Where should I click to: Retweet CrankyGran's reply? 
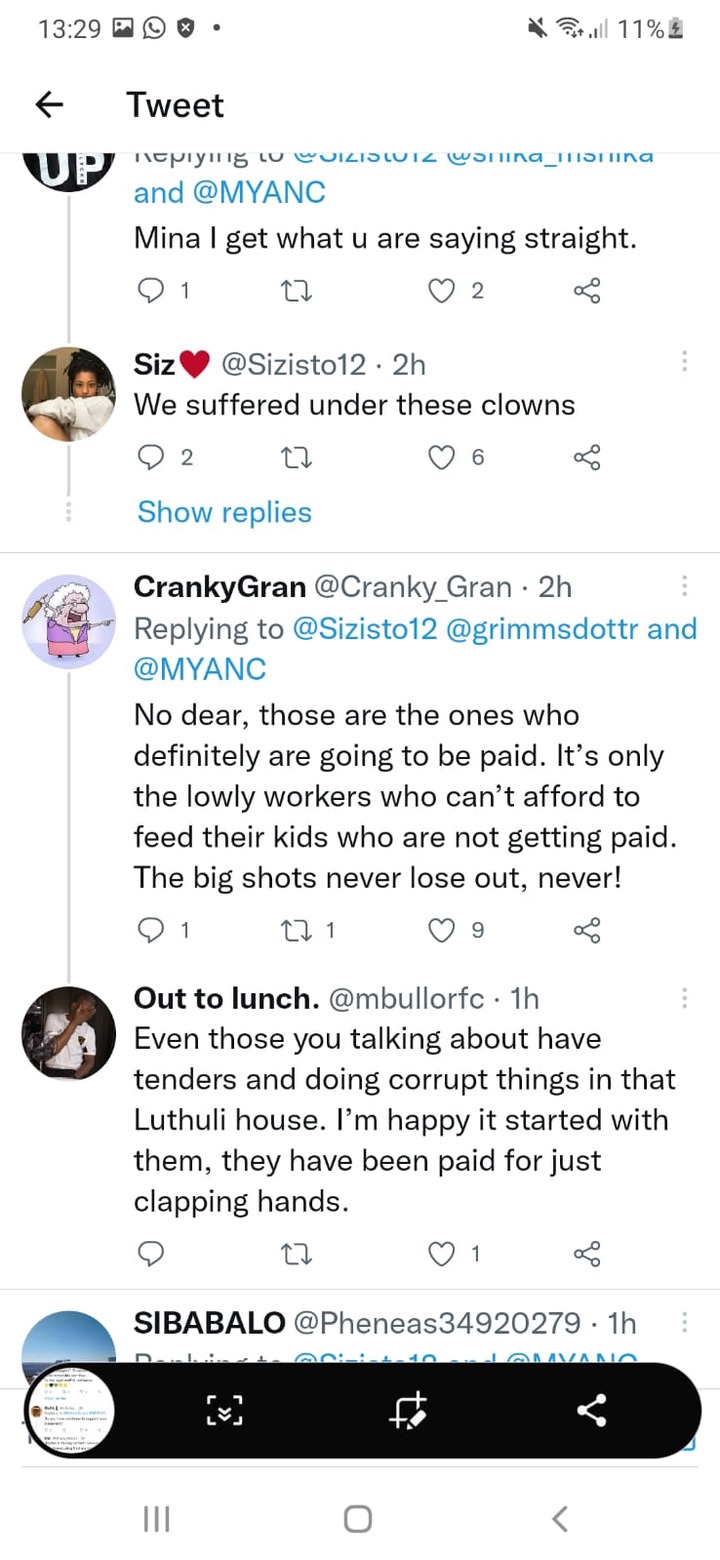pyautogui.click(x=297, y=930)
